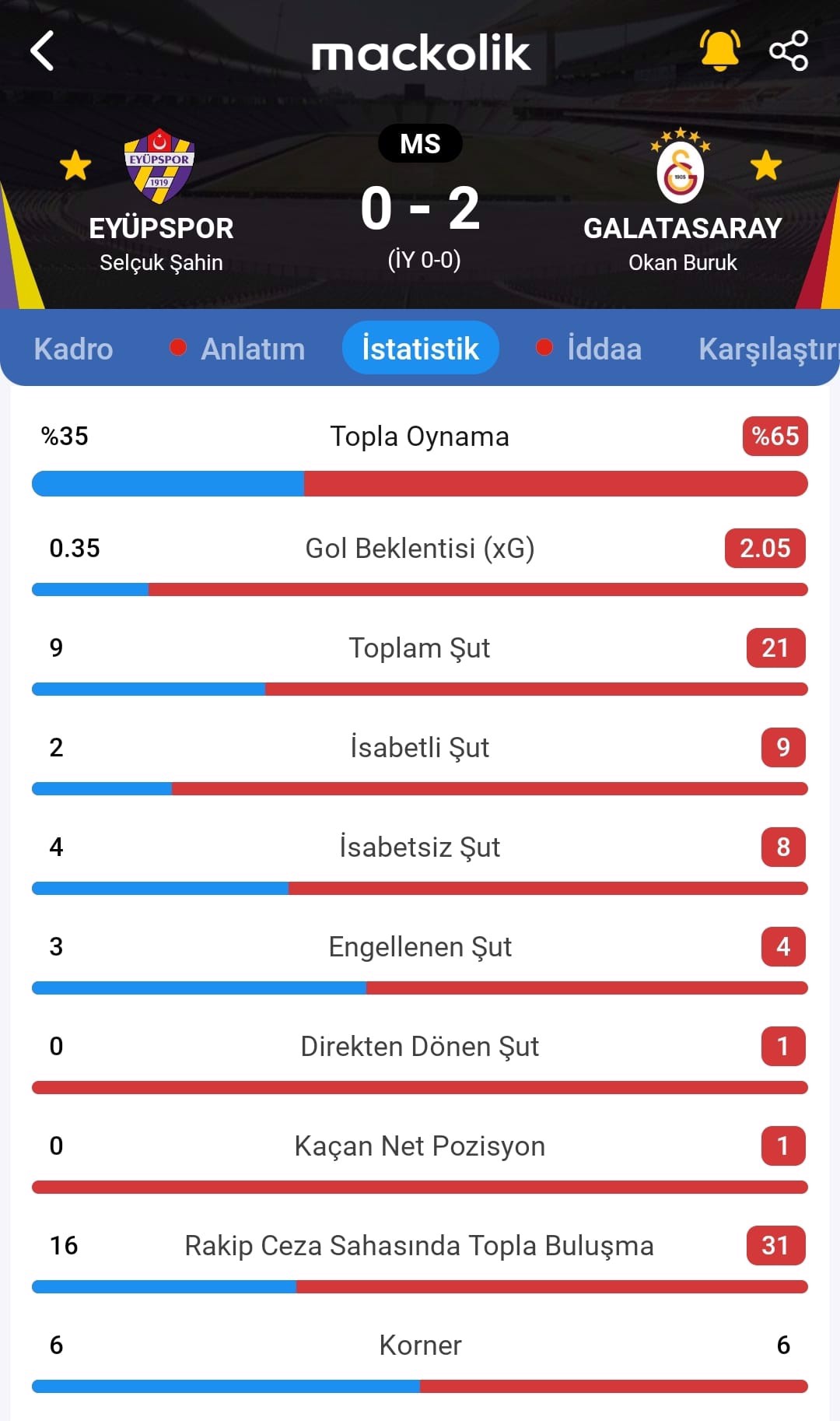Share this match
The height and width of the screenshot is (1421, 840).
pos(789,51)
